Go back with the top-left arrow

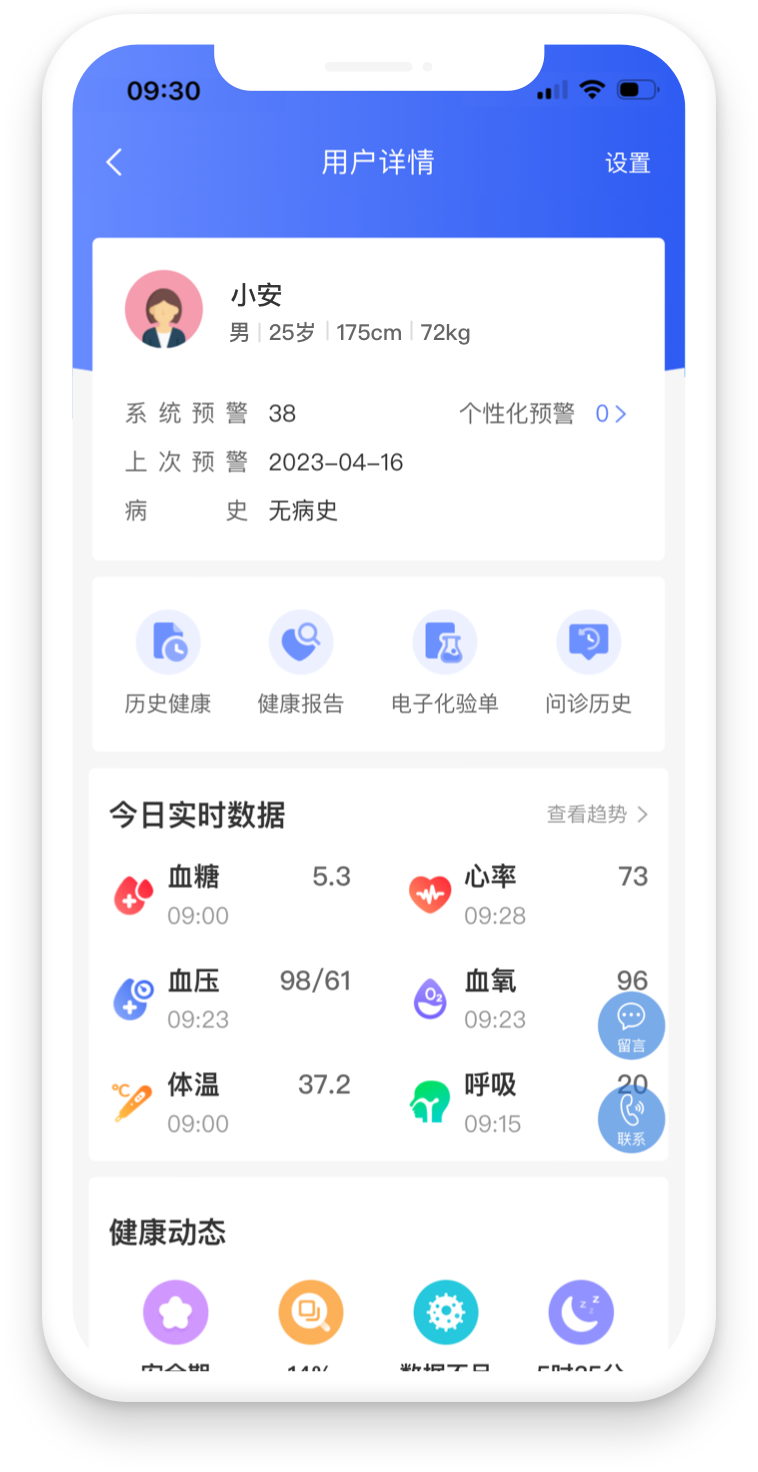coord(114,163)
